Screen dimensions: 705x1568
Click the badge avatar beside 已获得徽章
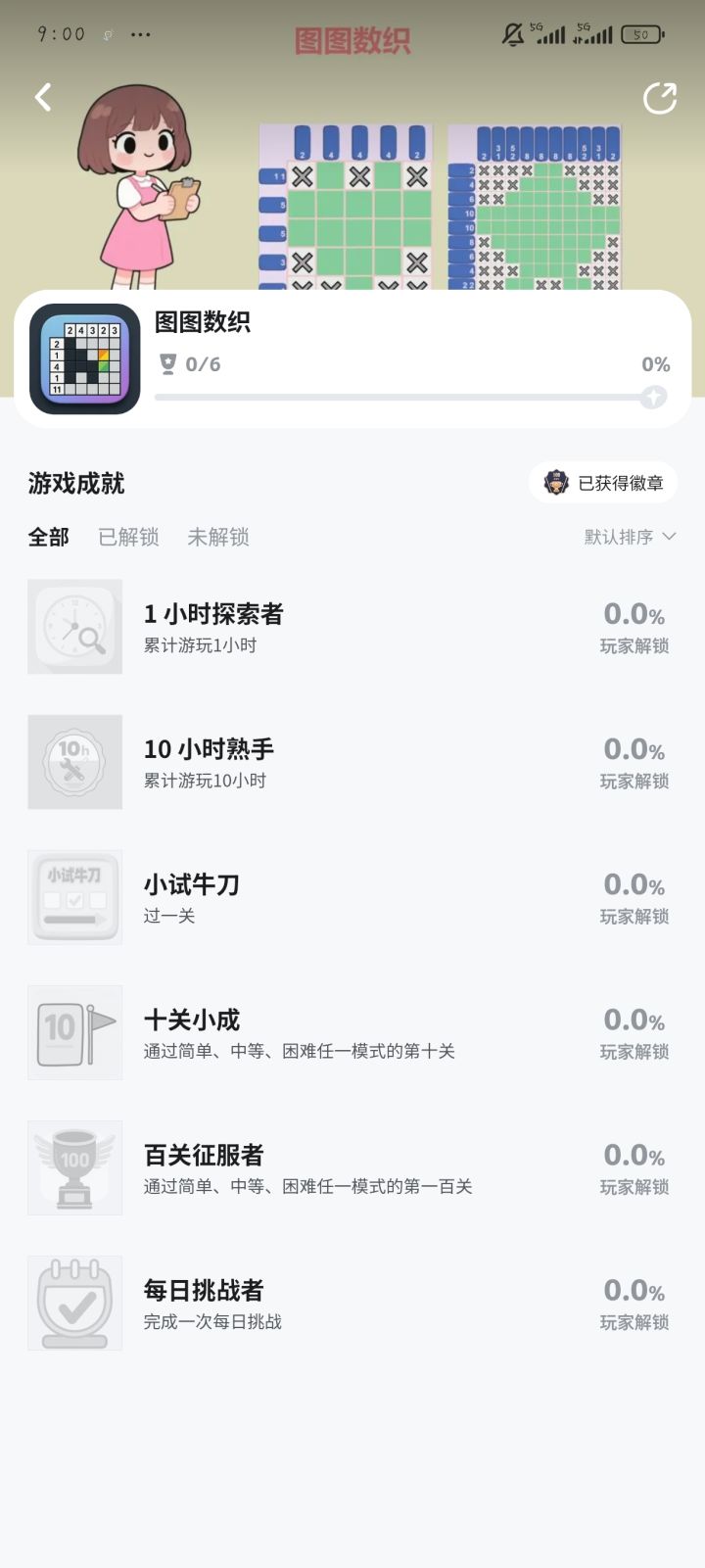click(x=556, y=482)
